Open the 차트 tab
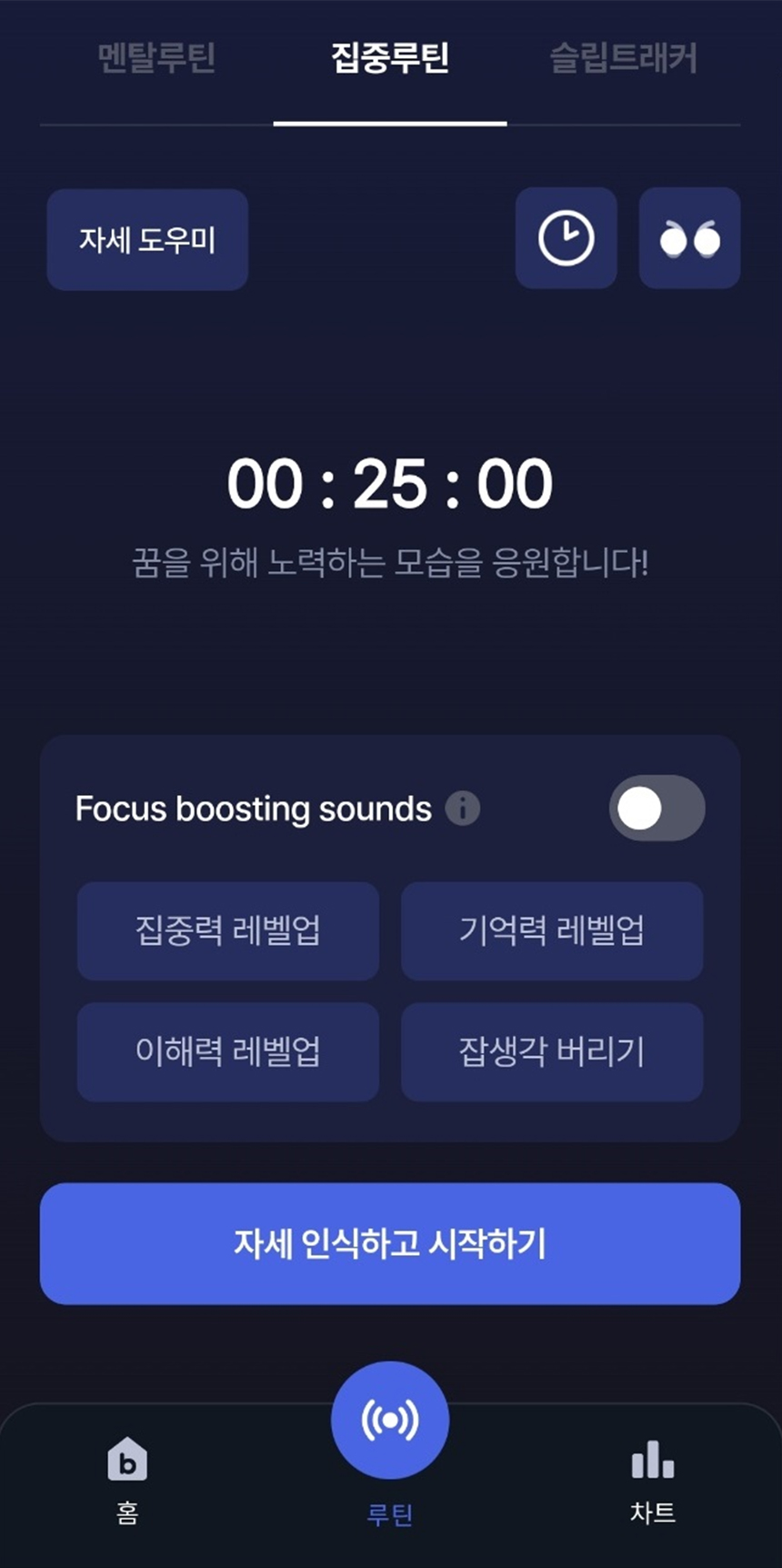The height and width of the screenshot is (1568, 782). [653, 1480]
